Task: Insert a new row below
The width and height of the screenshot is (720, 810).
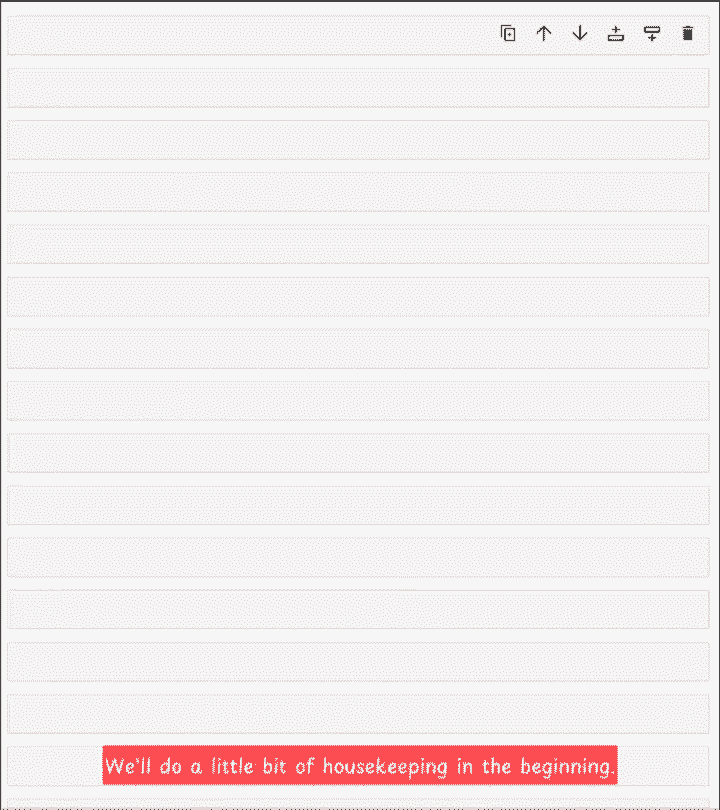Action: click(x=652, y=33)
